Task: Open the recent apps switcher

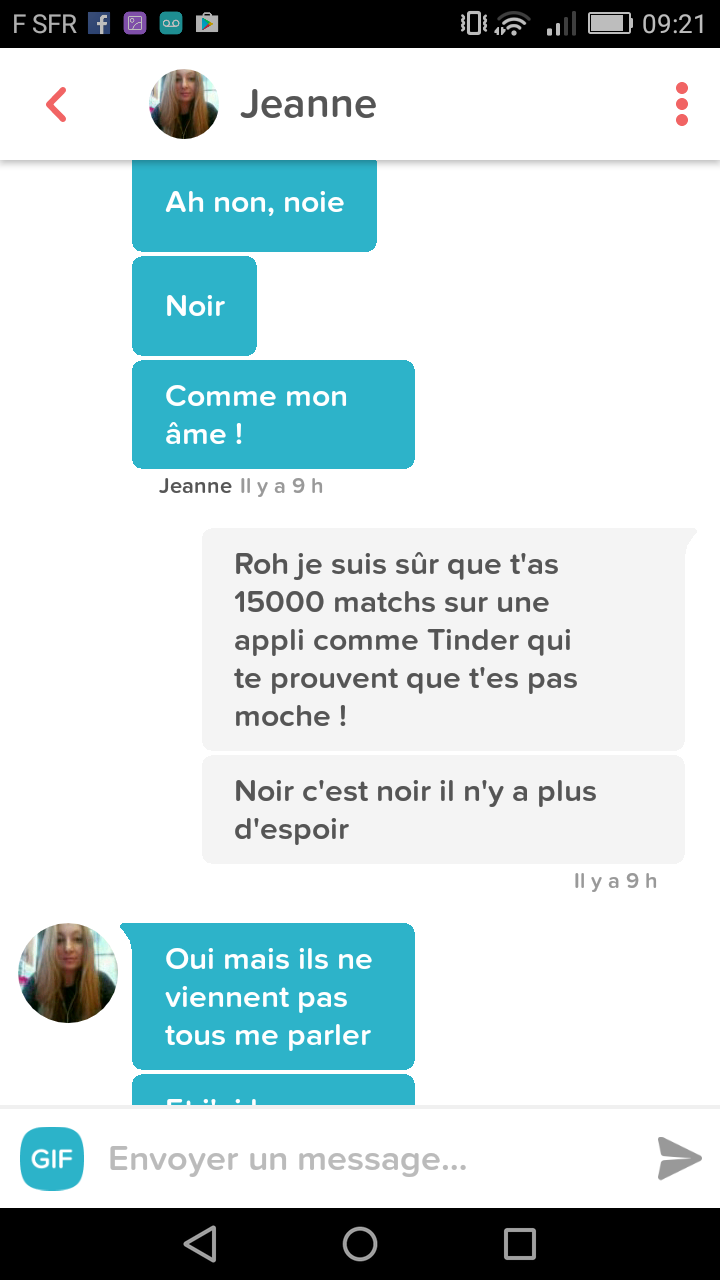Action: click(x=520, y=1244)
